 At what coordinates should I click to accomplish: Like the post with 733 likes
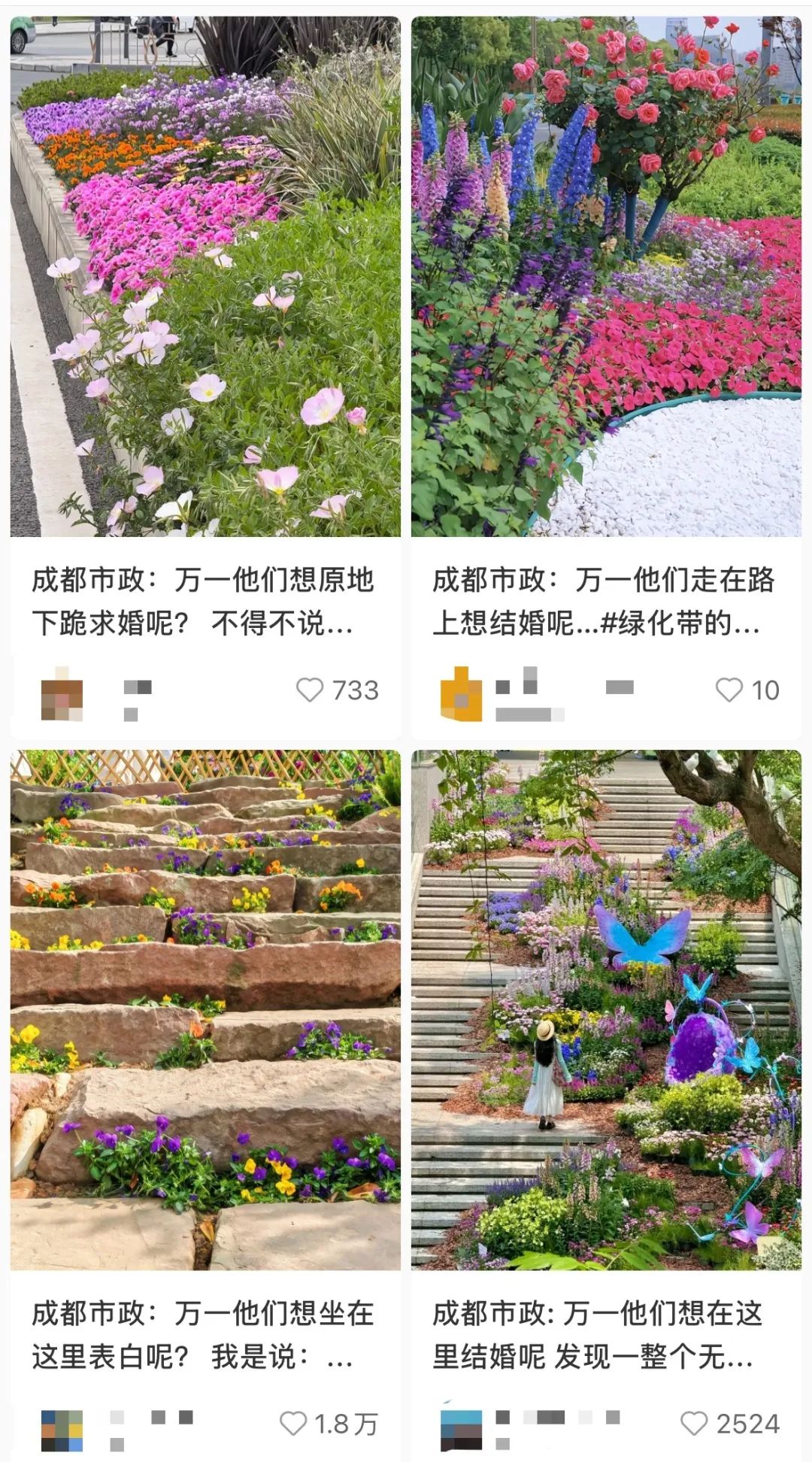tap(310, 690)
